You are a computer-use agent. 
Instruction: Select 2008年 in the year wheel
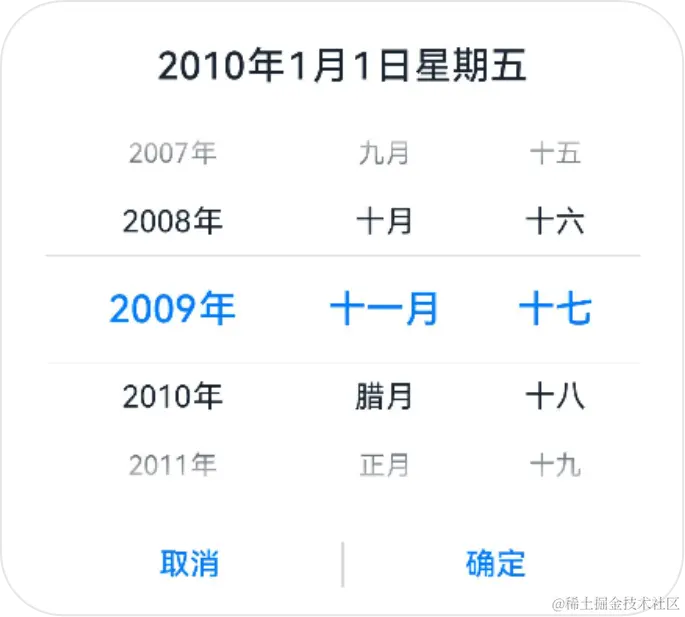point(172,221)
